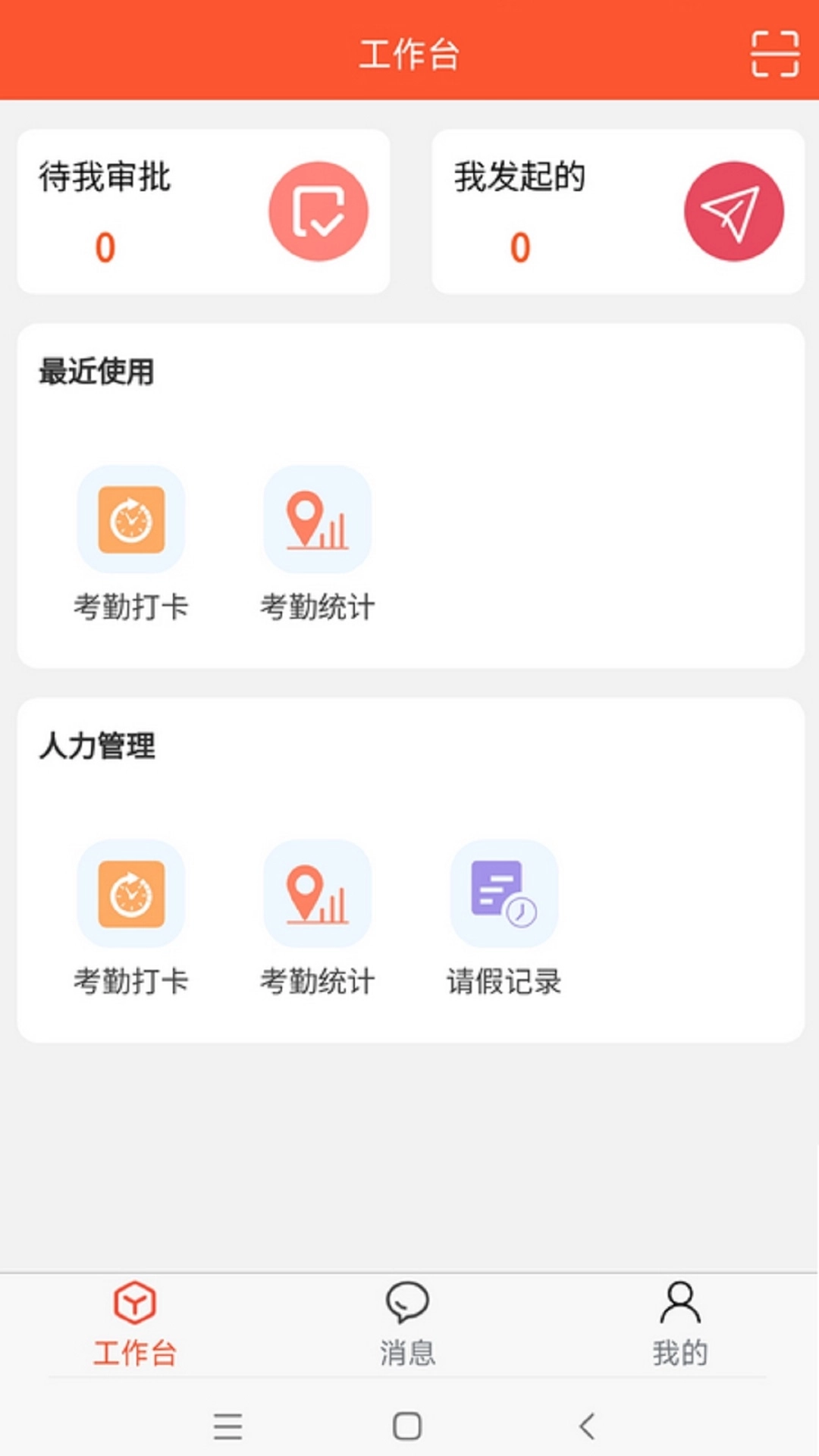Switch to the 消息 tab

click(408, 1323)
